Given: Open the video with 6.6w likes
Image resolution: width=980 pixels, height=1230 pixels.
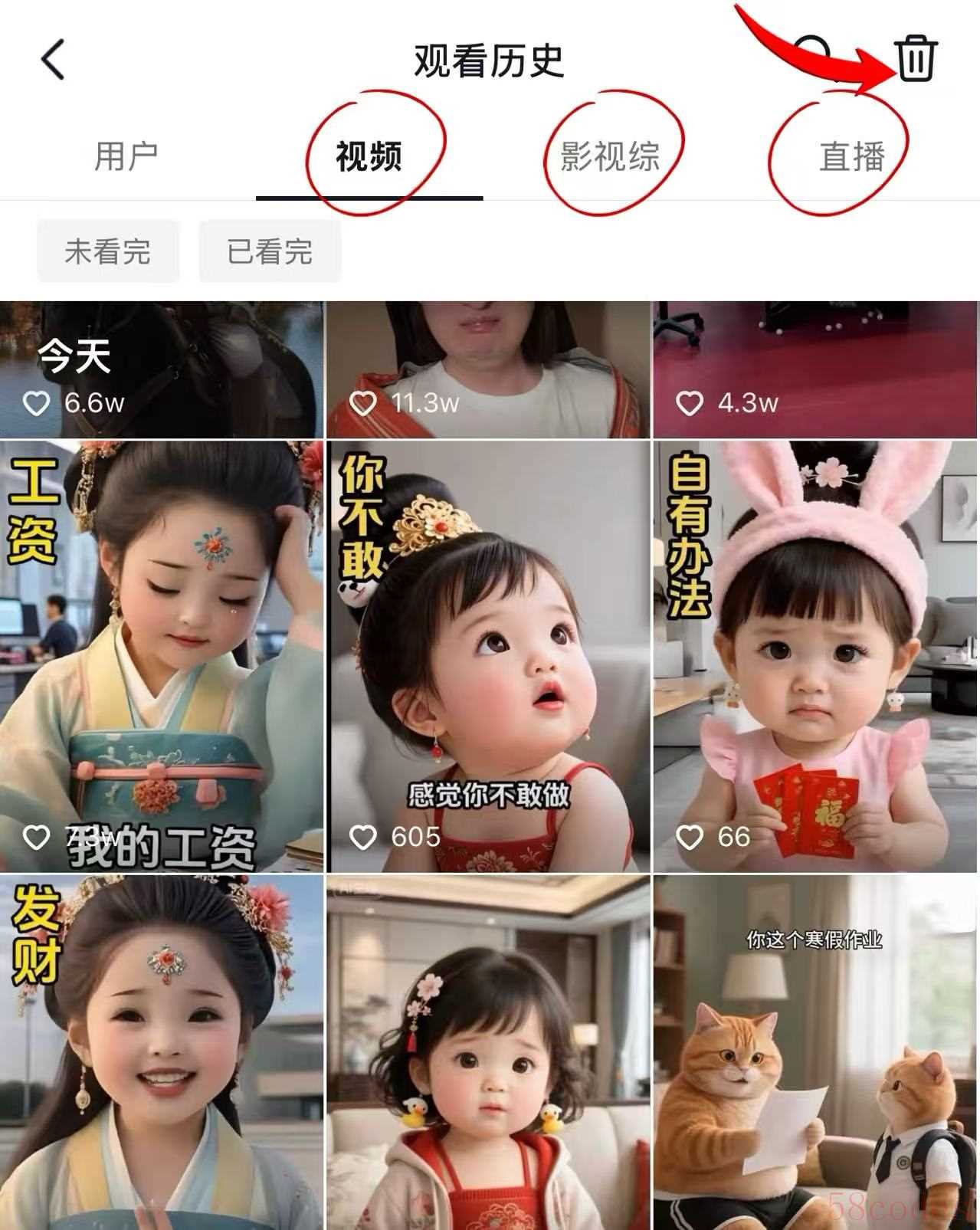Looking at the screenshot, I should 162,369.
